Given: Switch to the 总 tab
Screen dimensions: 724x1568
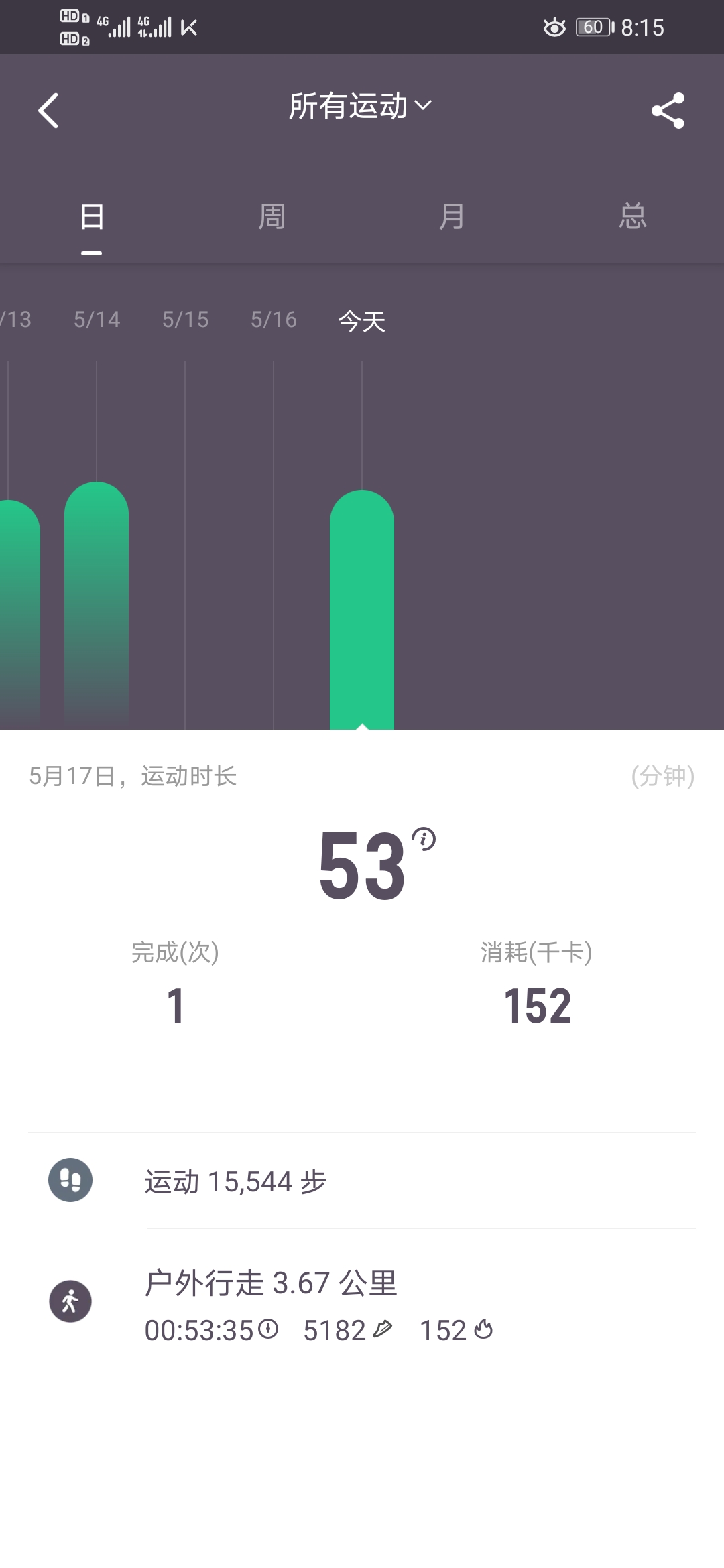Looking at the screenshot, I should click(632, 216).
